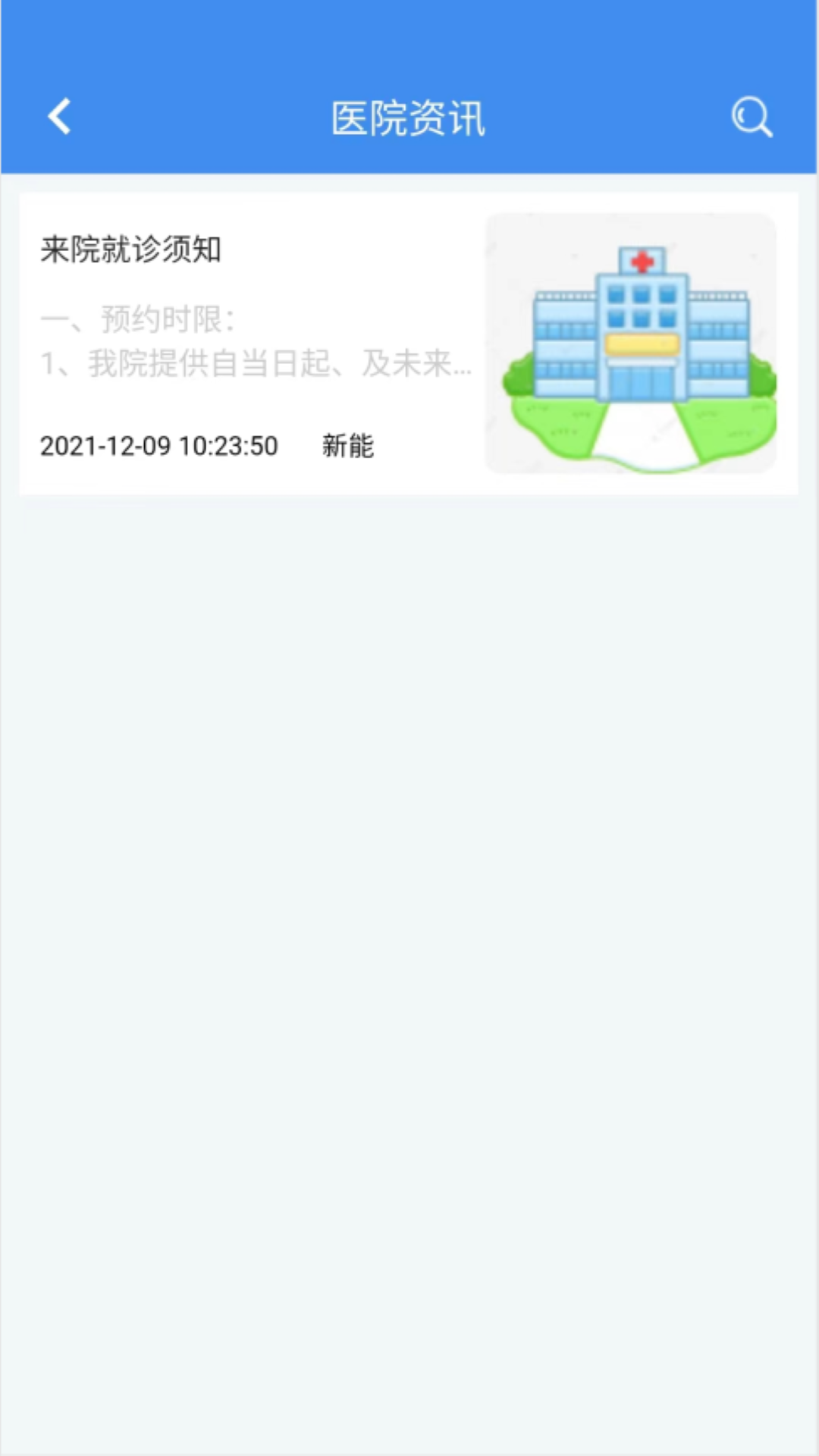Click the blue header bar
819x1456 pixels.
[409, 118]
